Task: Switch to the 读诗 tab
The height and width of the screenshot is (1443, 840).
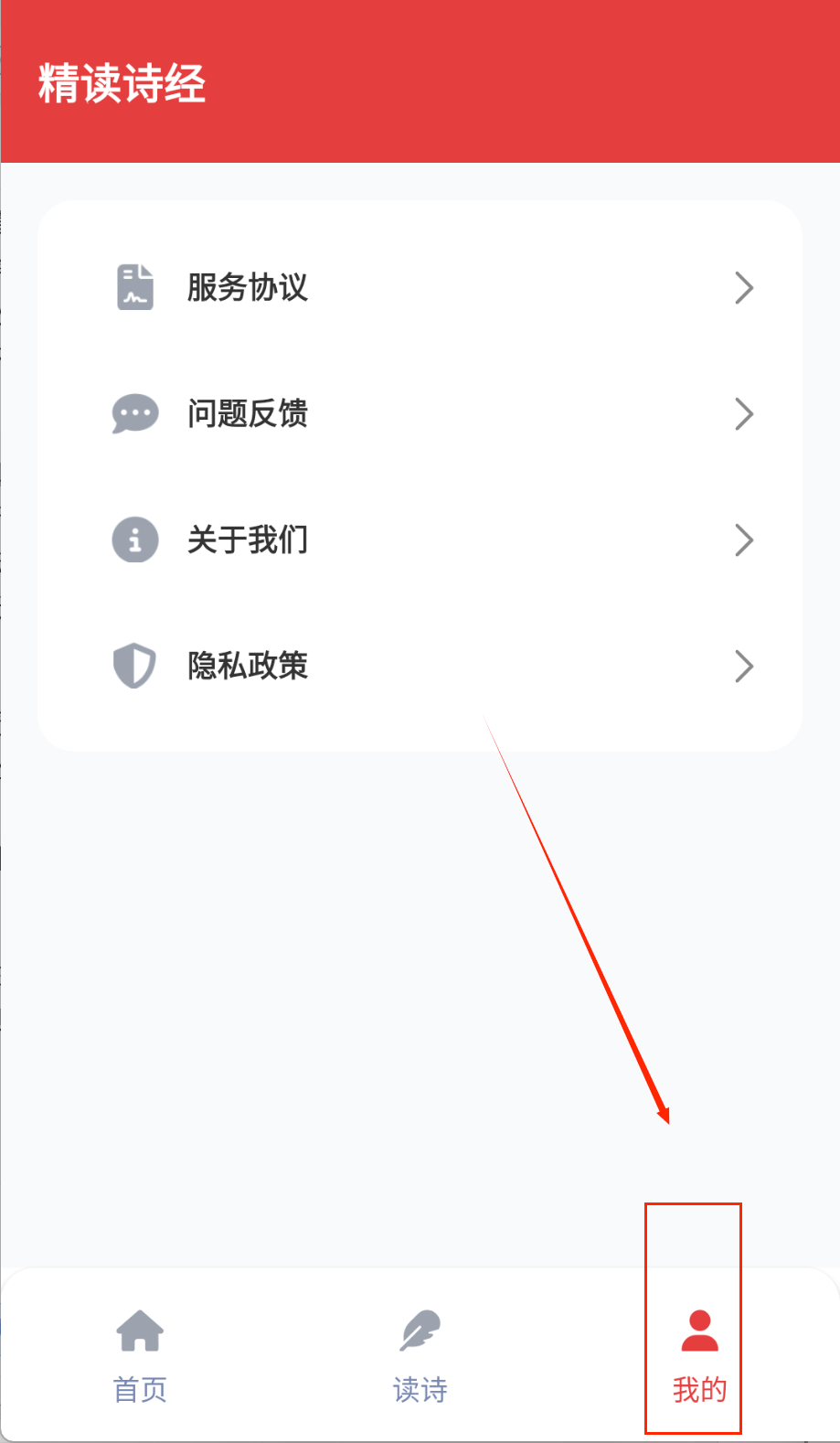Action: [420, 1363]
